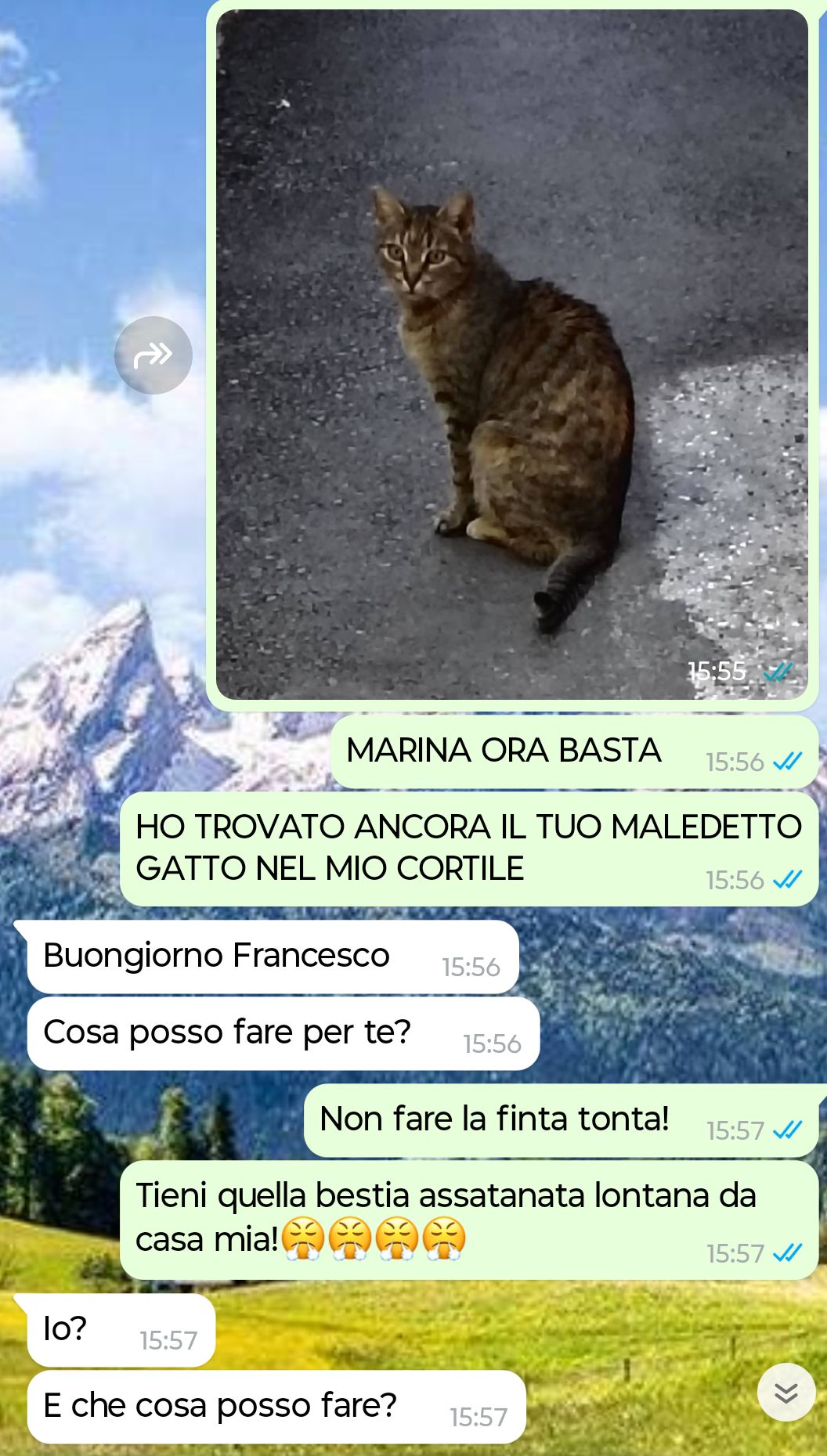The image size is (827, 1456).
Task: Forward the cat photo message
Action: [153, 355]
